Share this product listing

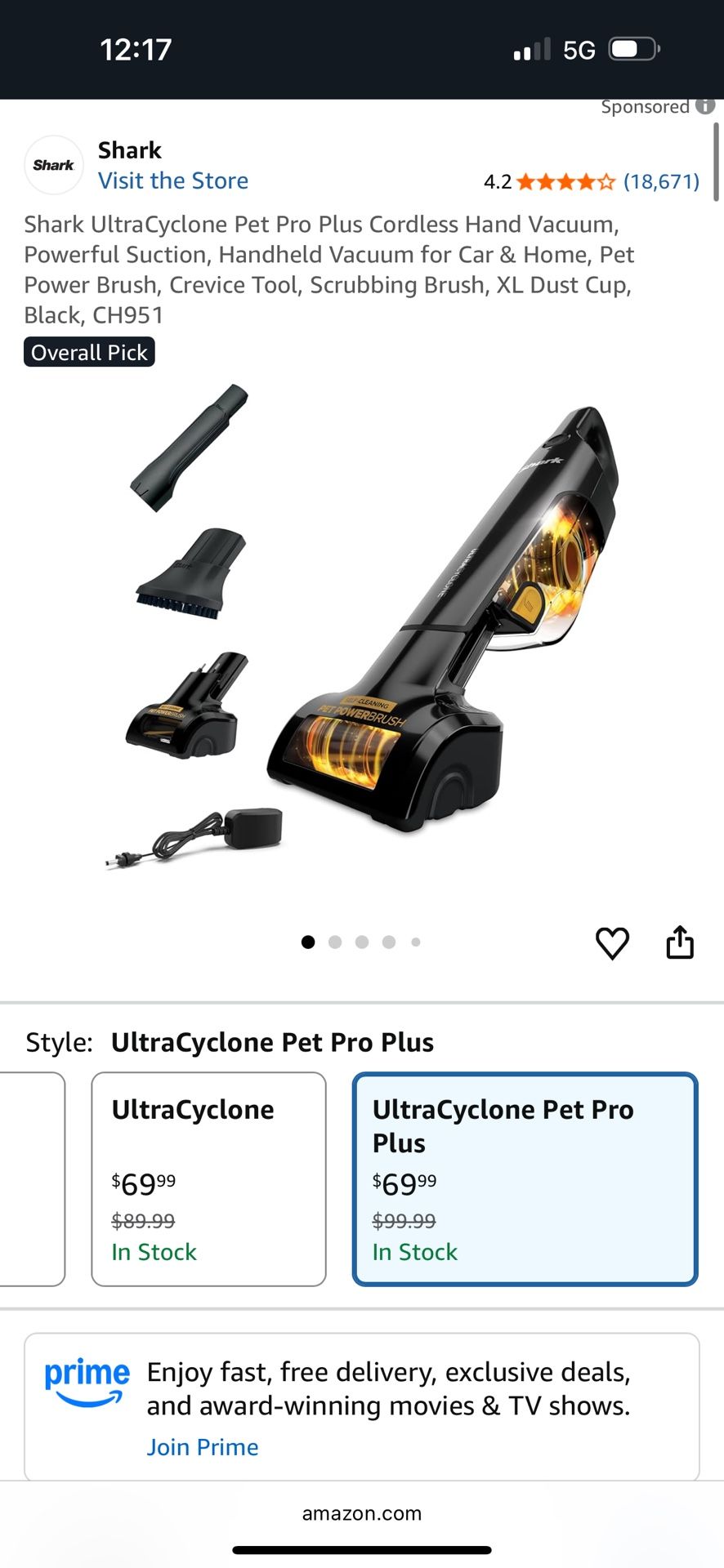click(x=680, y=942)
